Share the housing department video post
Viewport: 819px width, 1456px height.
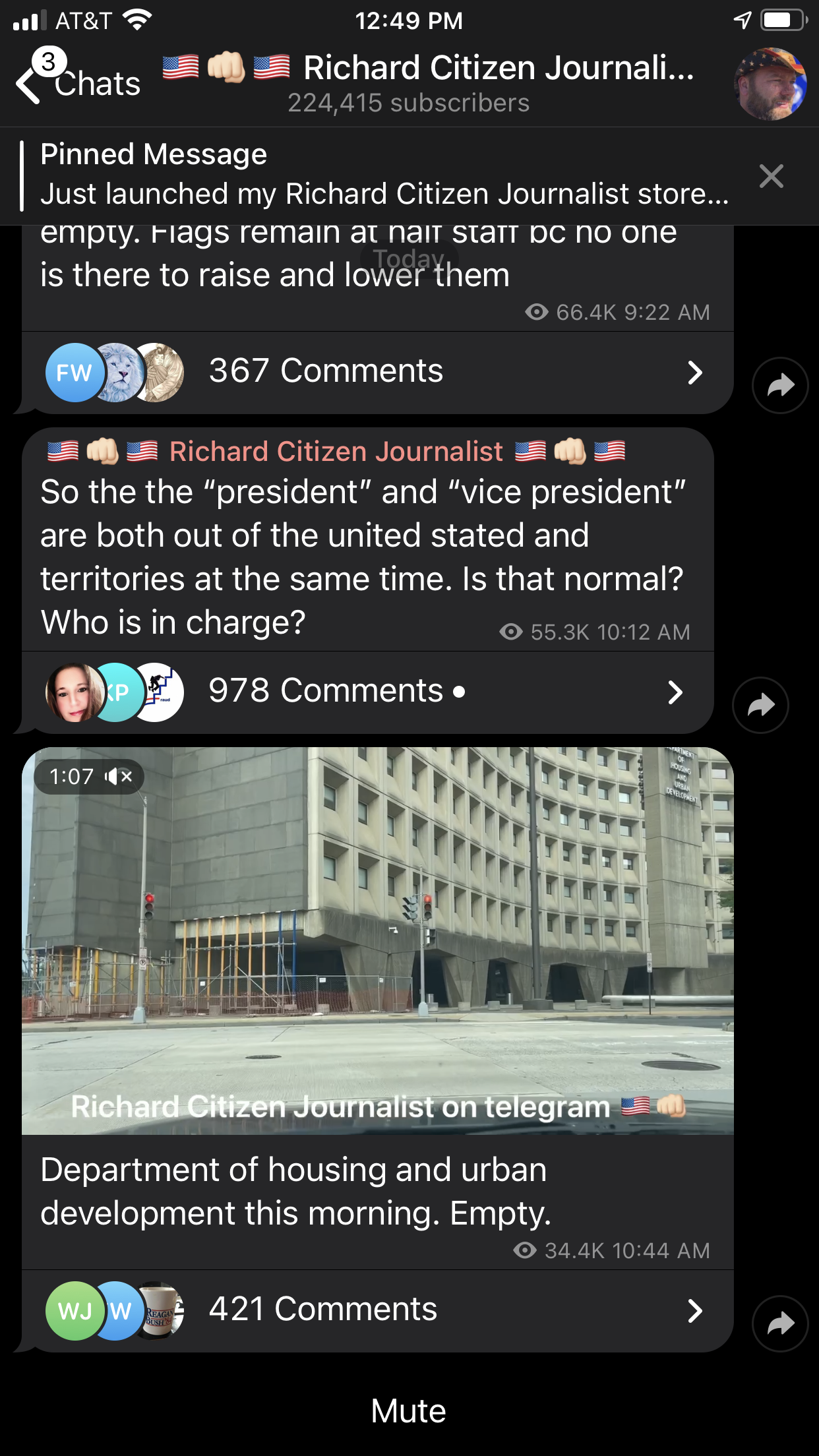[x=780, y=1323]
